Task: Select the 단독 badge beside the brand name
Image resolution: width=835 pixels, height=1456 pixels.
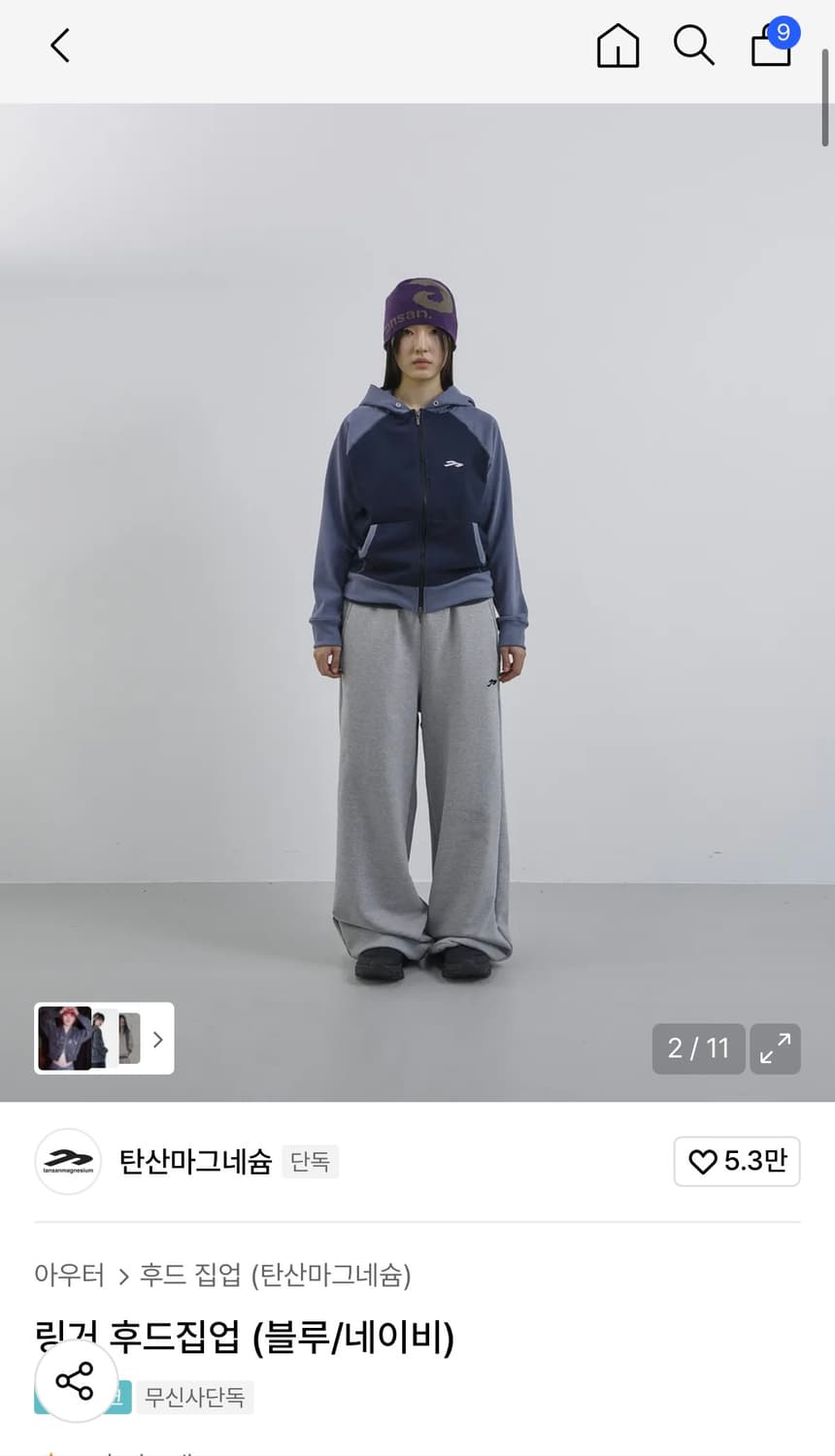Action: coord(310,1161)
